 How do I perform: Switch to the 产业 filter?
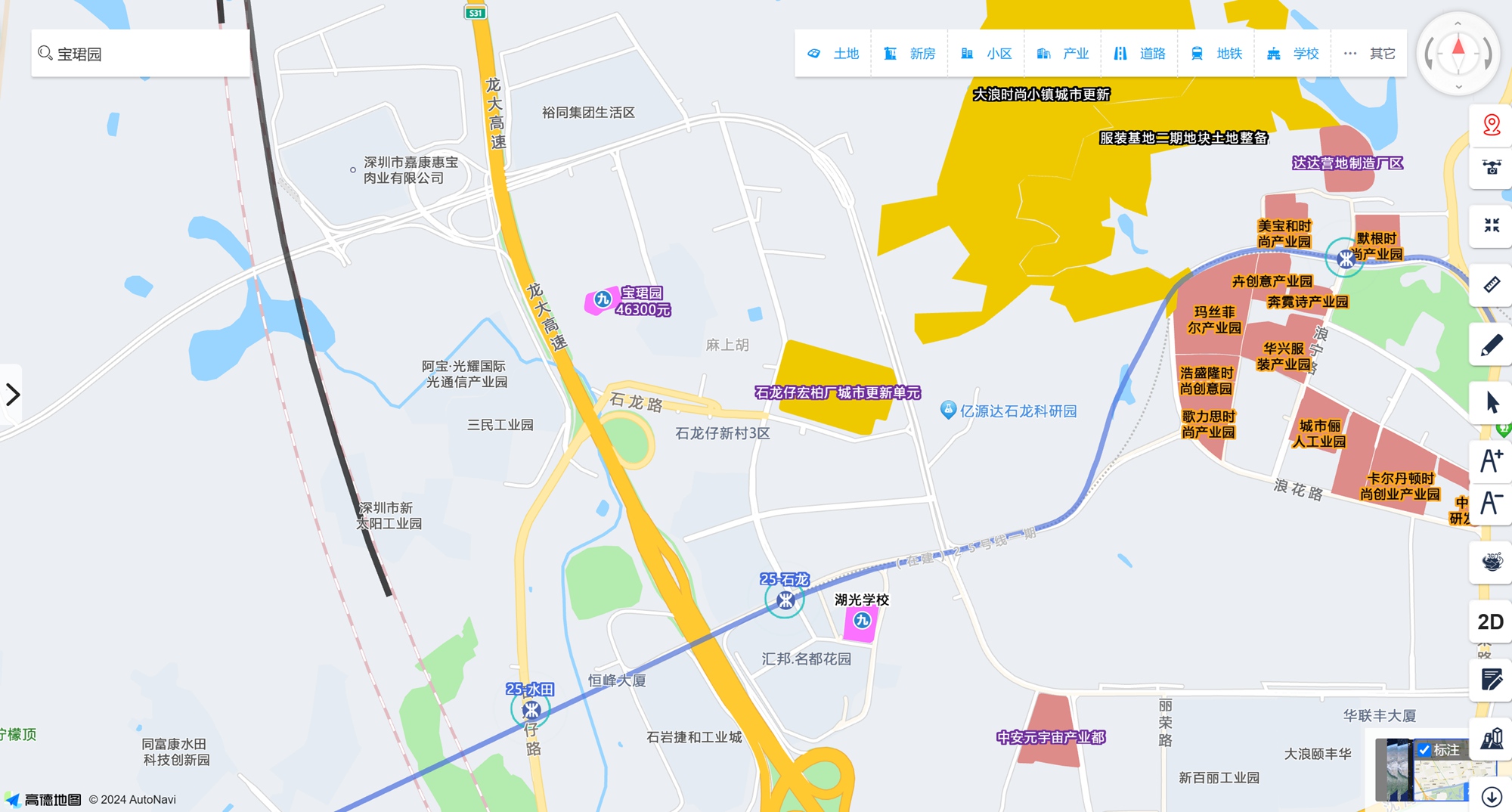[1062, 54]
